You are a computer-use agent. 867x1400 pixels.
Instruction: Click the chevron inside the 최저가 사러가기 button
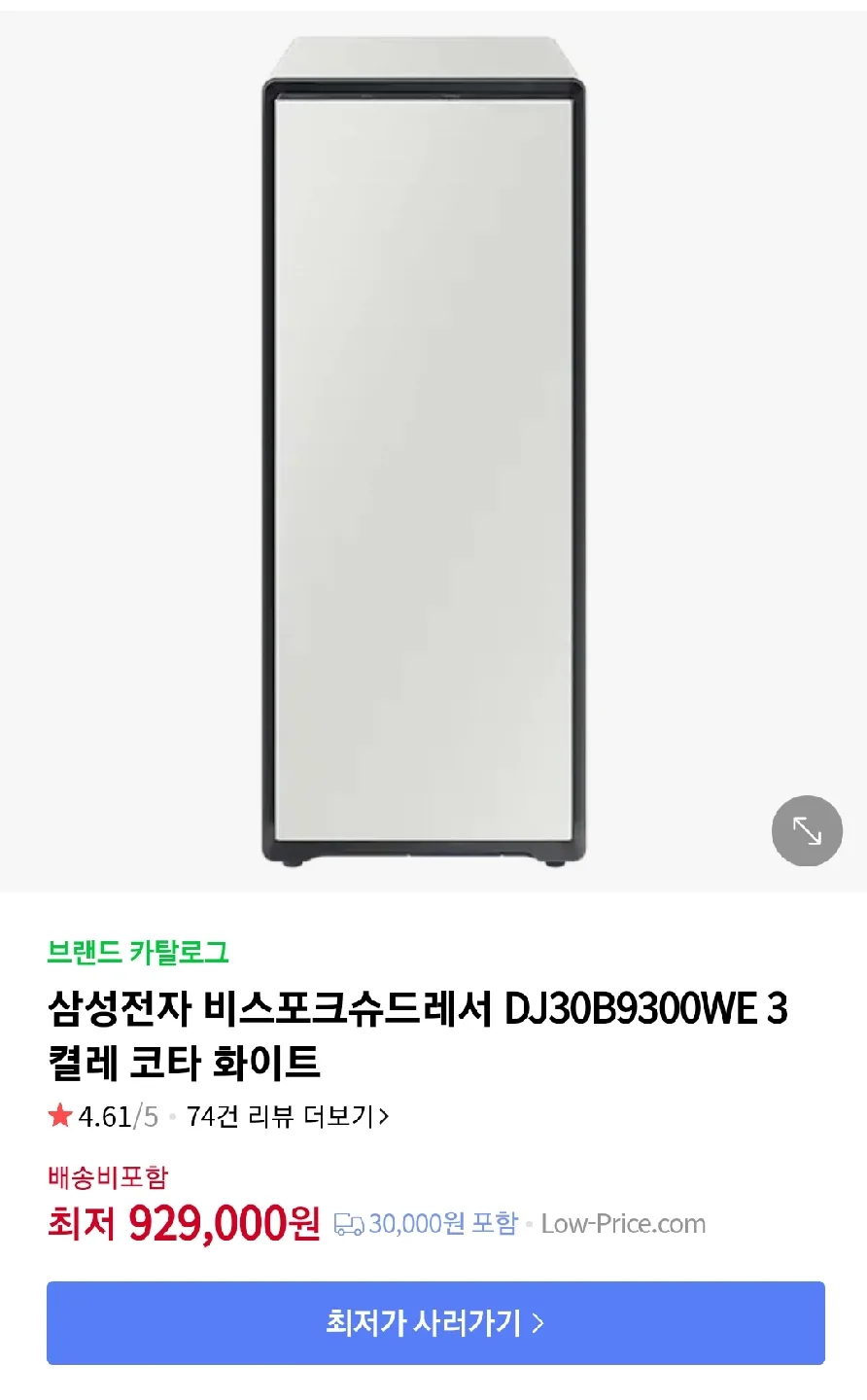538,1323
